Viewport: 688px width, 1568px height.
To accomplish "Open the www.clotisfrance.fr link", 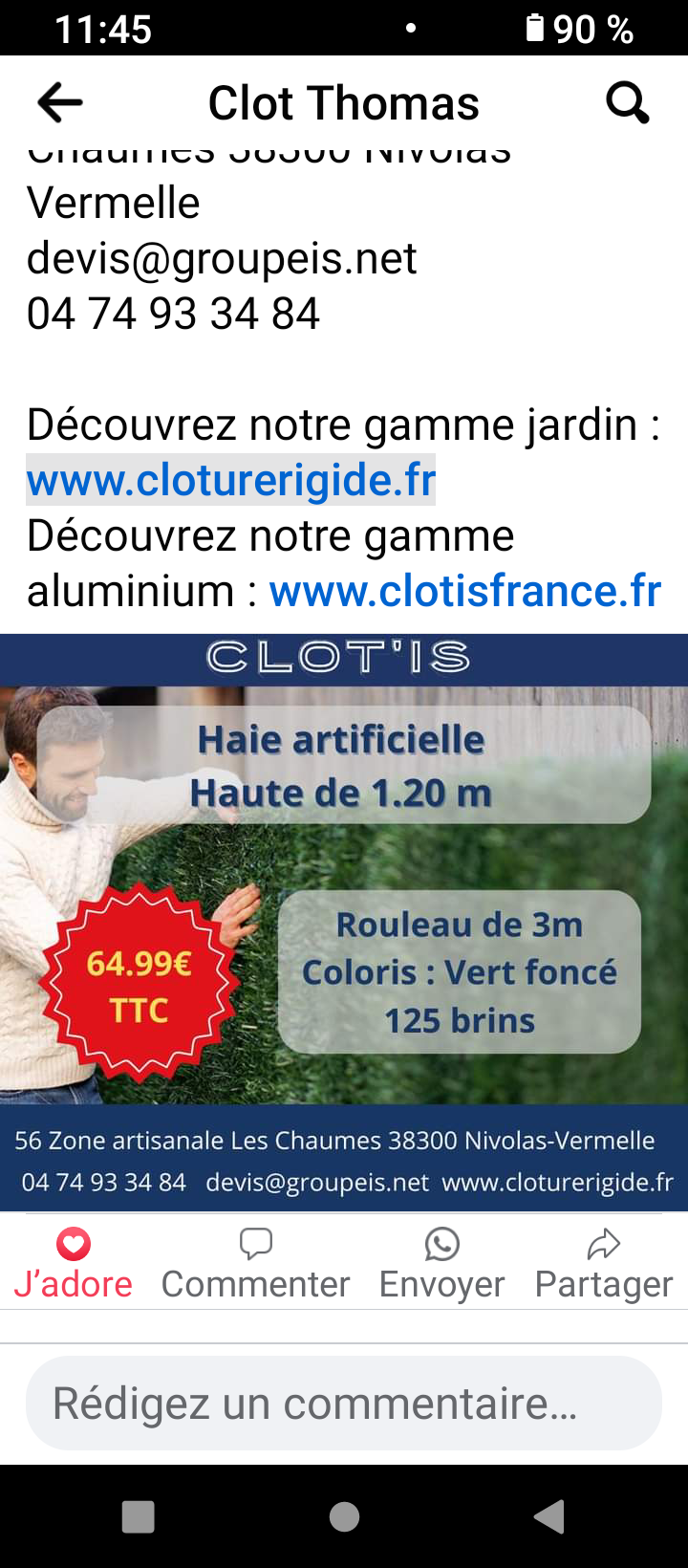I will (465, 591).
